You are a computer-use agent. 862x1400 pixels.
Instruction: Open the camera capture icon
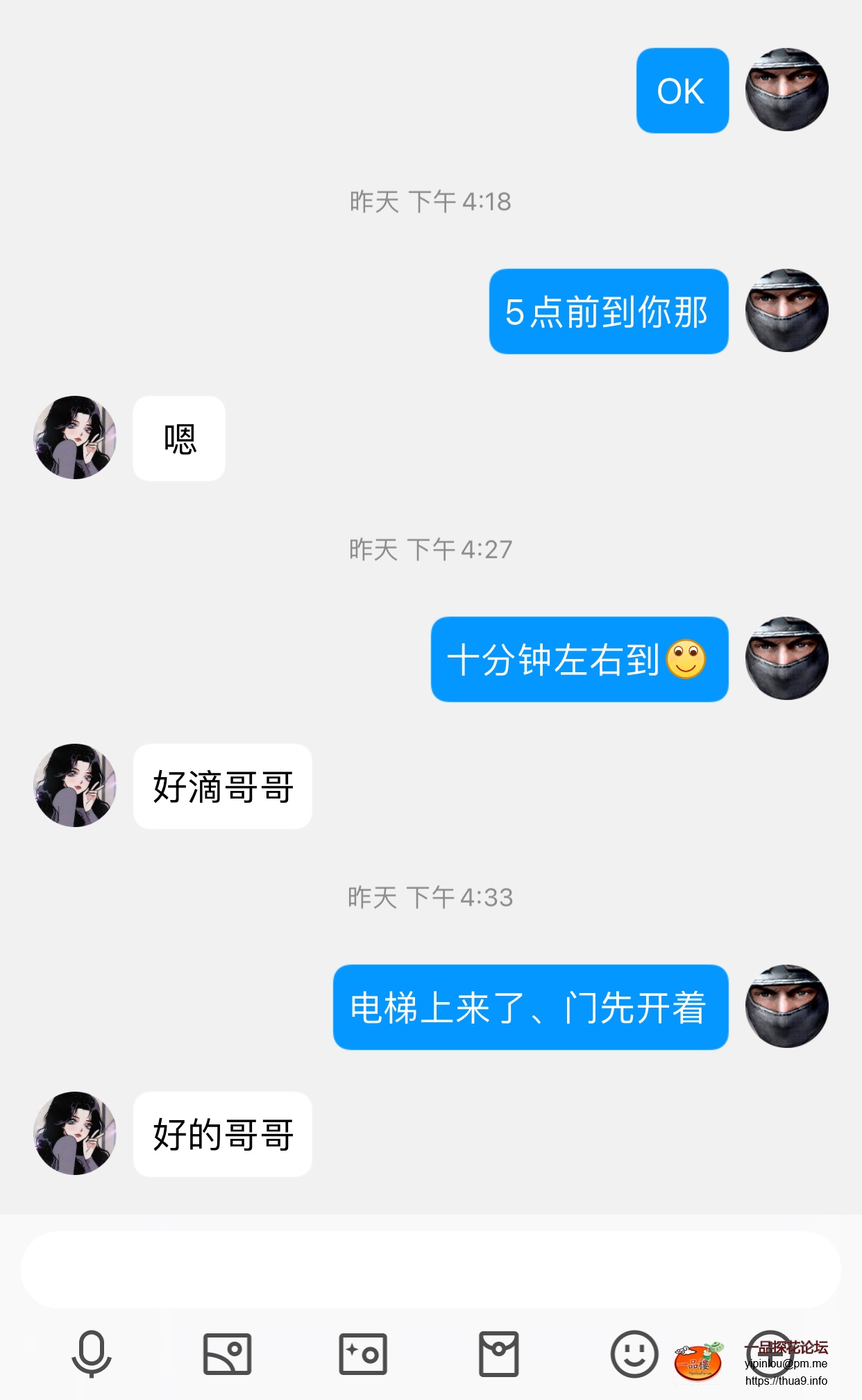(x=362, y=1353)
